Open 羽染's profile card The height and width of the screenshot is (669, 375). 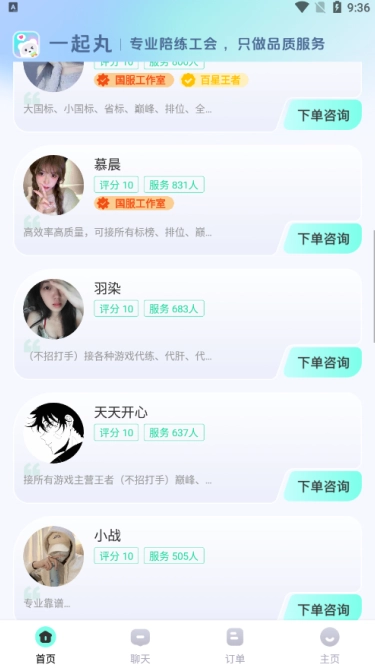pos(188,324)
